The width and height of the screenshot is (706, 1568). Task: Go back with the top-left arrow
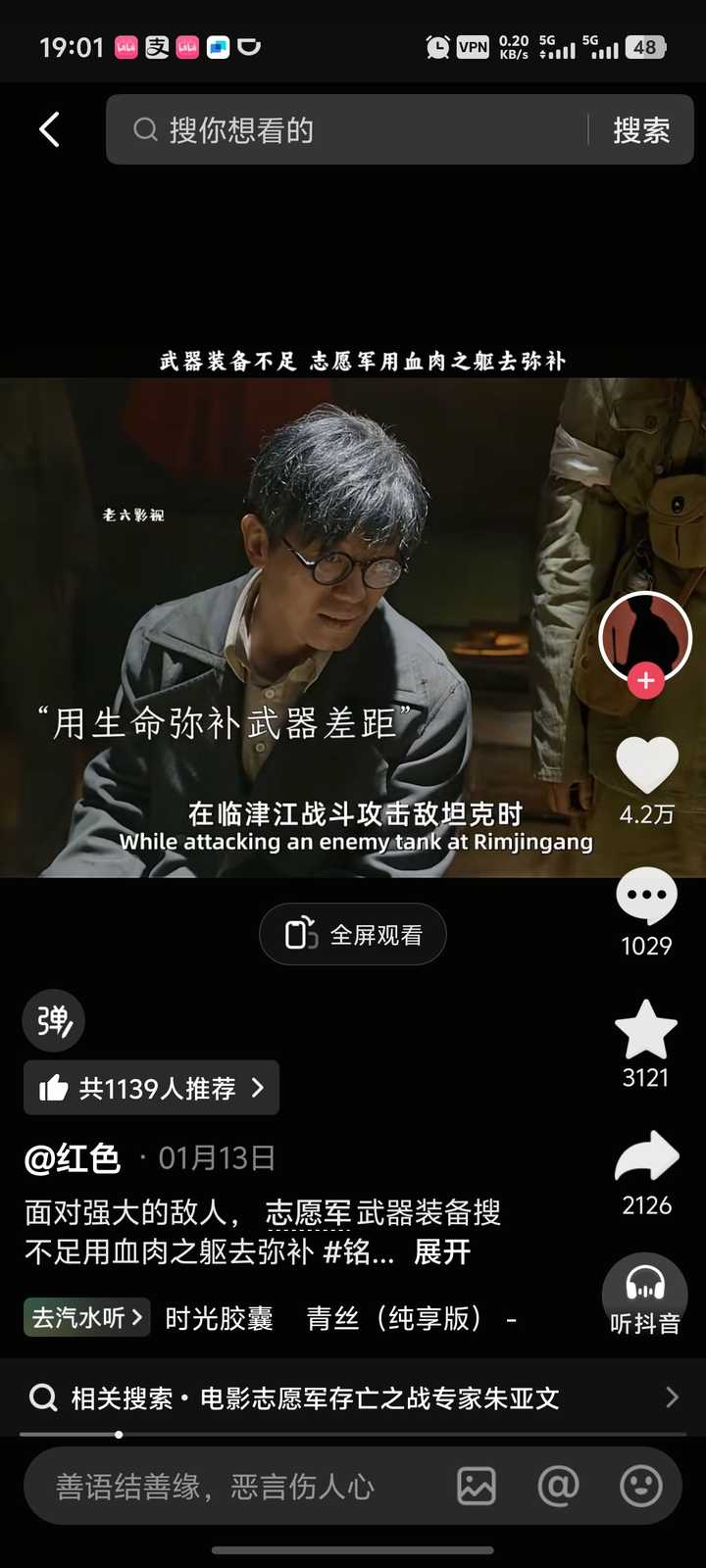(49, 129)
